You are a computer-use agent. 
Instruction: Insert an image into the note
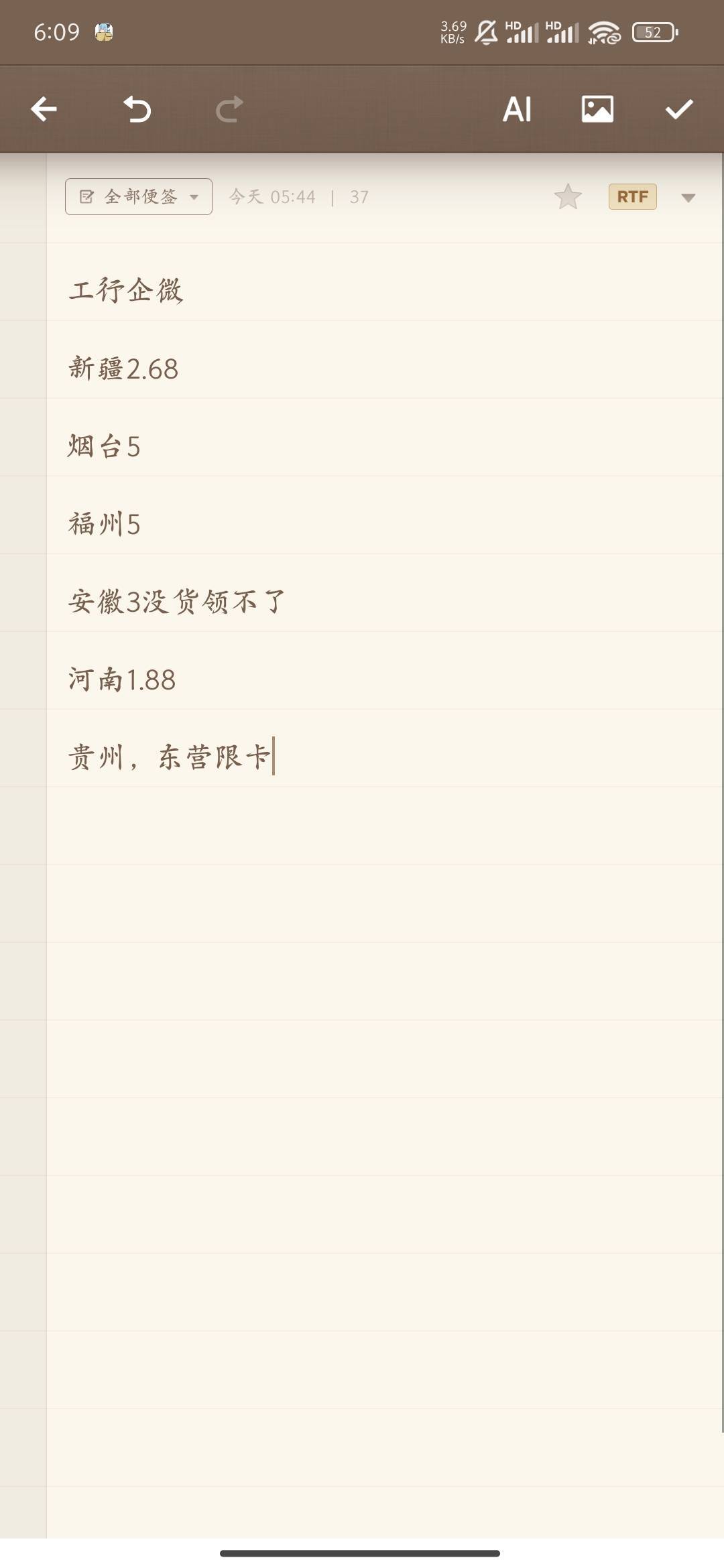[x=597, y=109]
